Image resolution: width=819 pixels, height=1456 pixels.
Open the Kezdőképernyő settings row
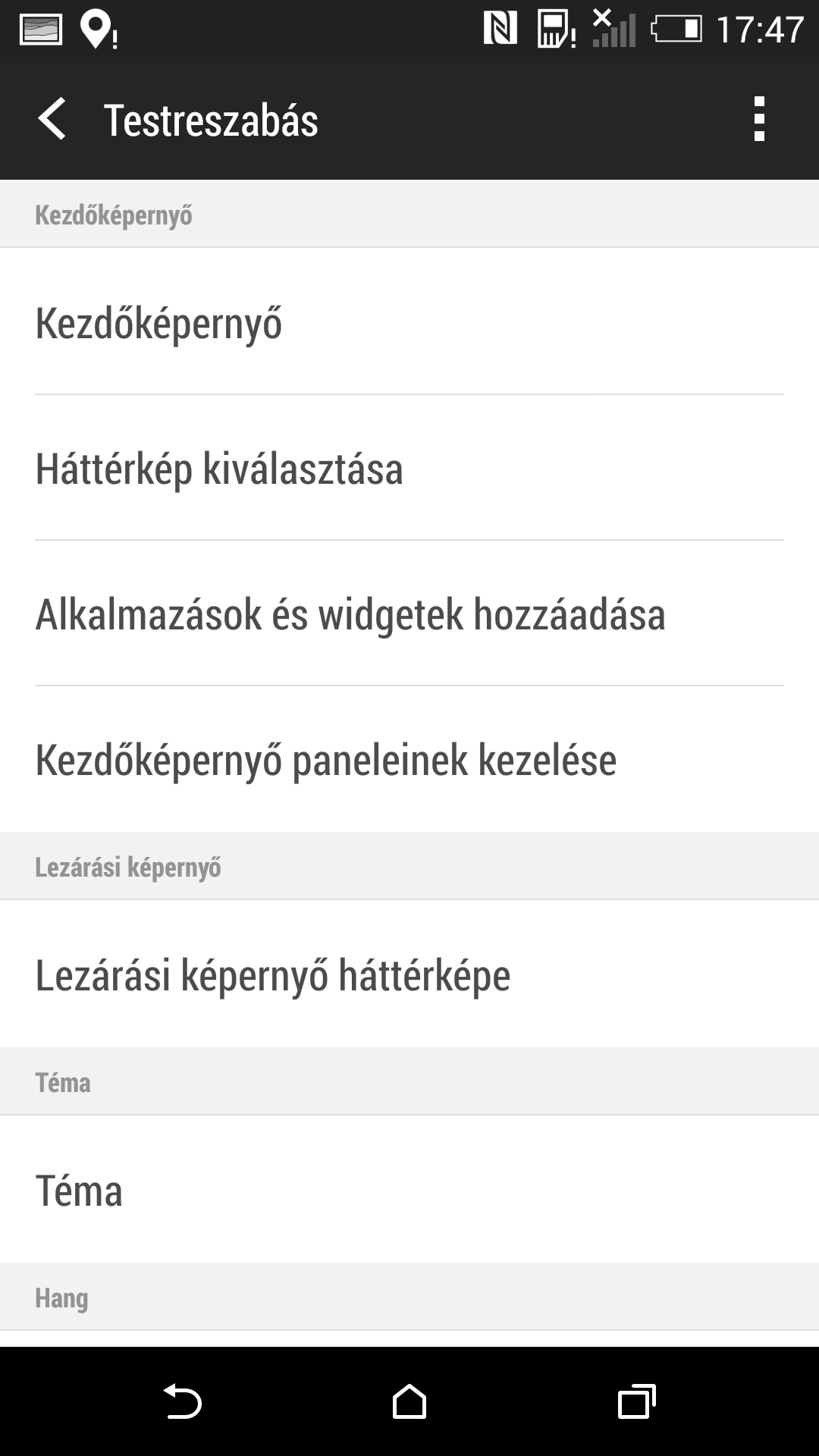tap(409, 322)
